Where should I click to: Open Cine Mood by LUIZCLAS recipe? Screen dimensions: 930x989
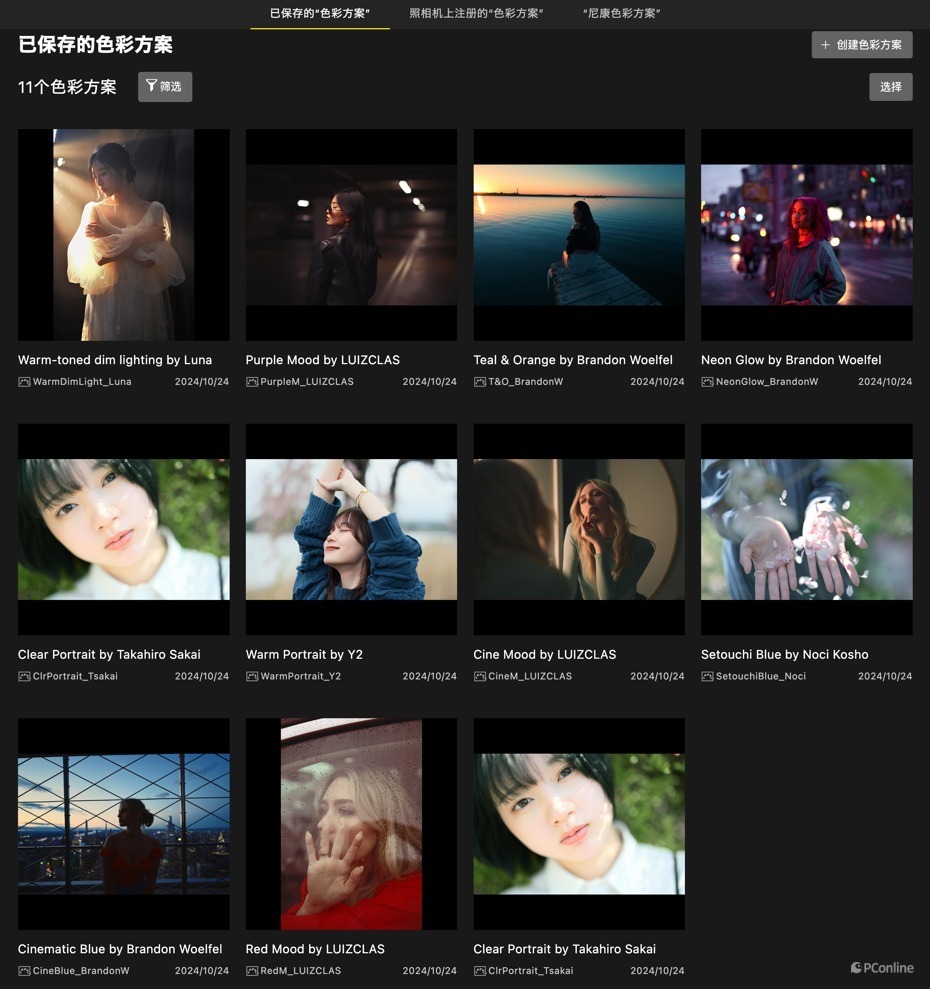click(x=579, y=529)
